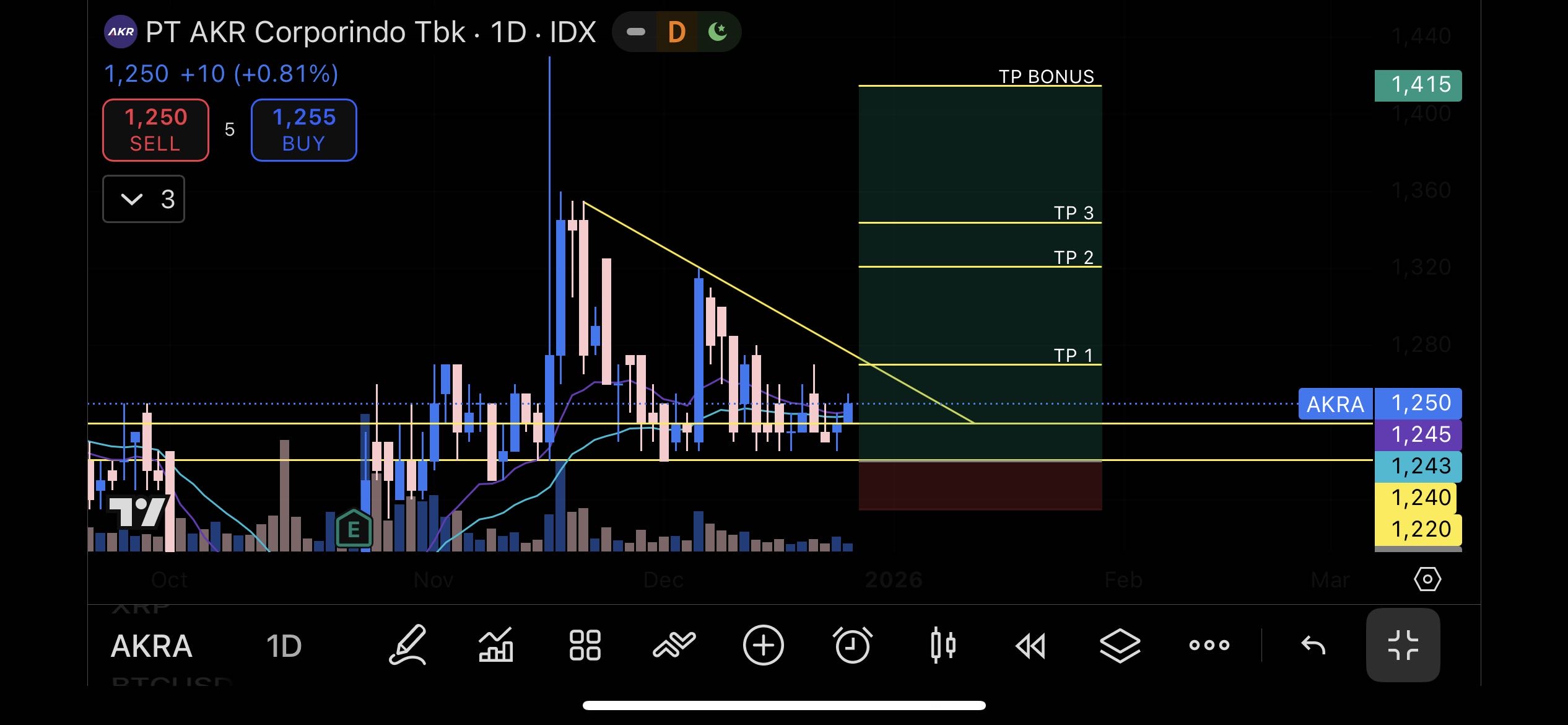Screen dimensions: 1568x725
Task: Open the grid layout templates icon
Action: click(585, 645)
